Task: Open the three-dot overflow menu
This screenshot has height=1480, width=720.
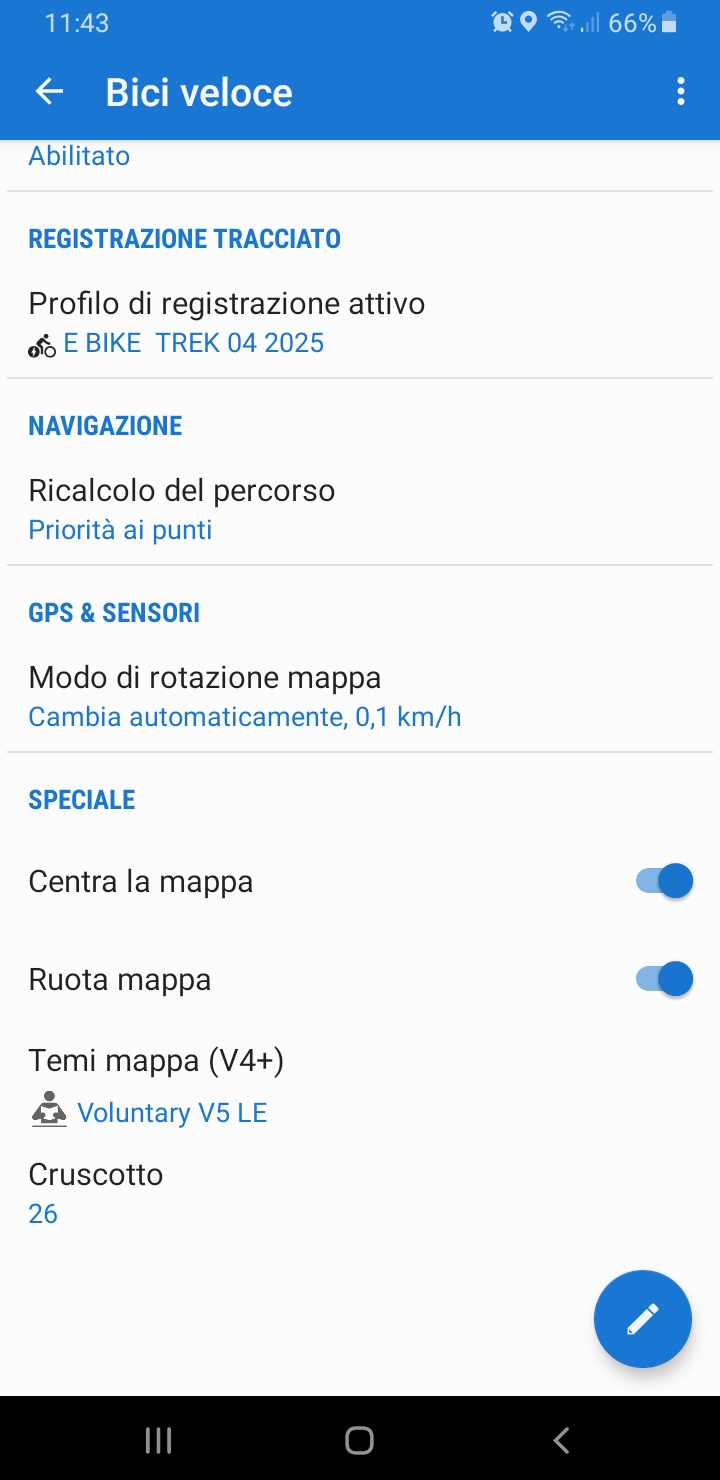Action: point(681,92)
